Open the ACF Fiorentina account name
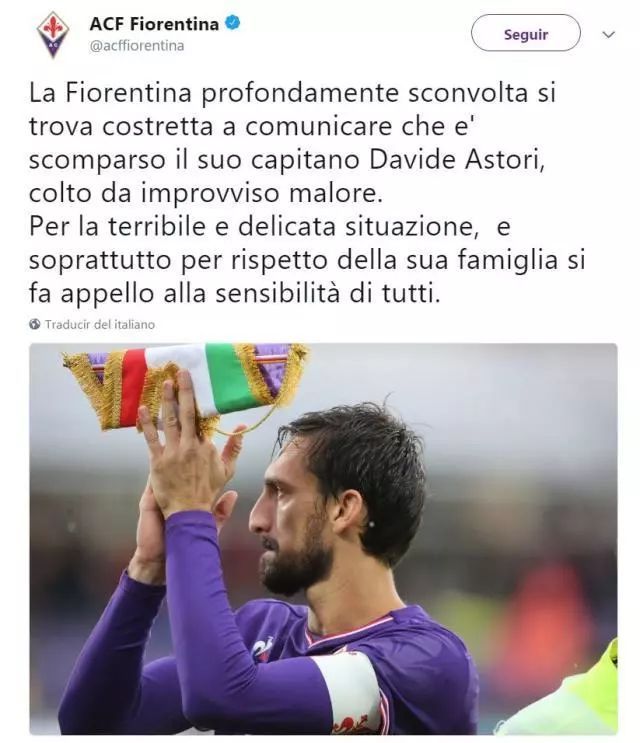This screenshot has height=743, width=640. pyautogui.click(x=154, y=23)
